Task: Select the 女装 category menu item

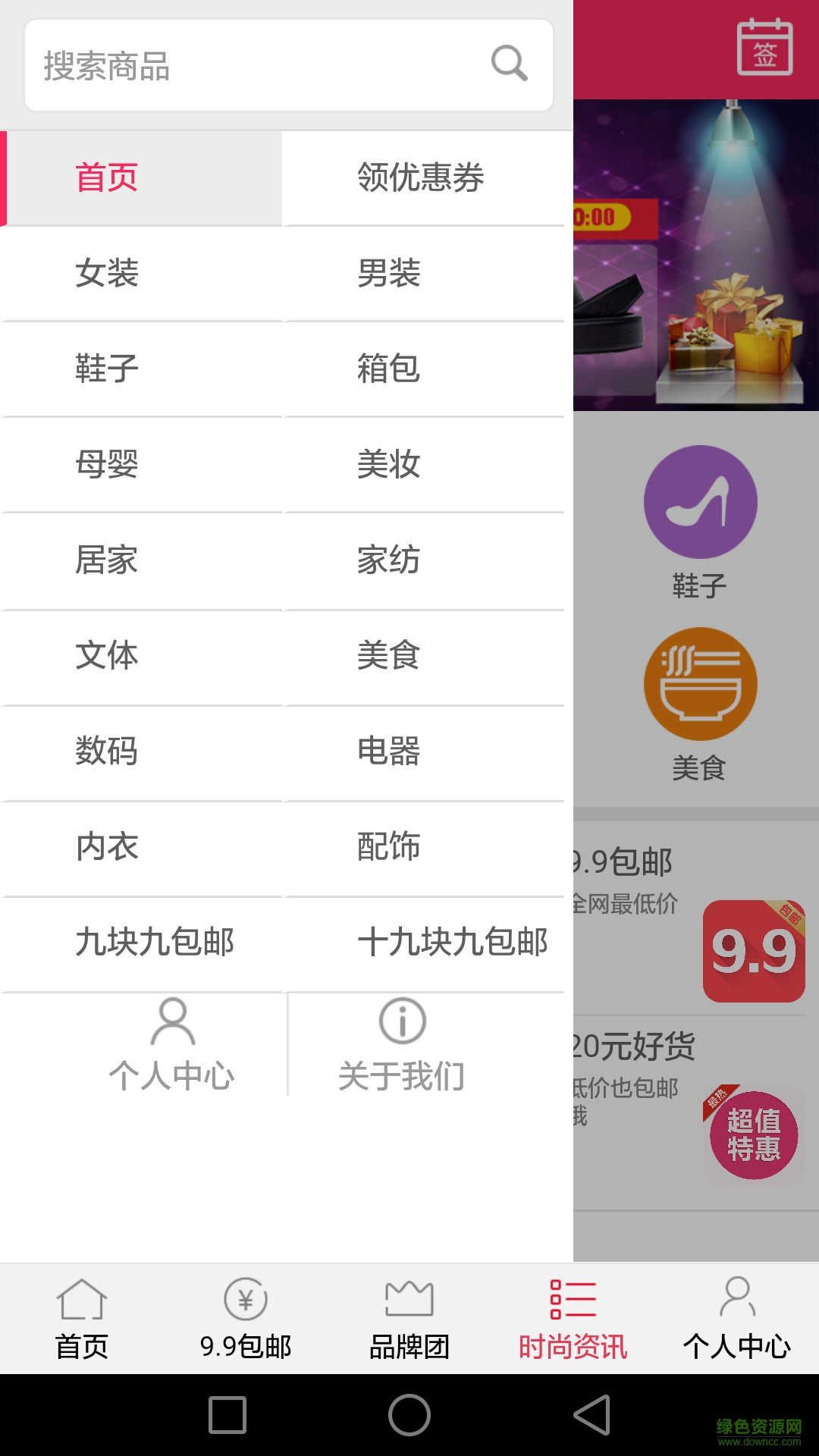Action: click(108, 273)
